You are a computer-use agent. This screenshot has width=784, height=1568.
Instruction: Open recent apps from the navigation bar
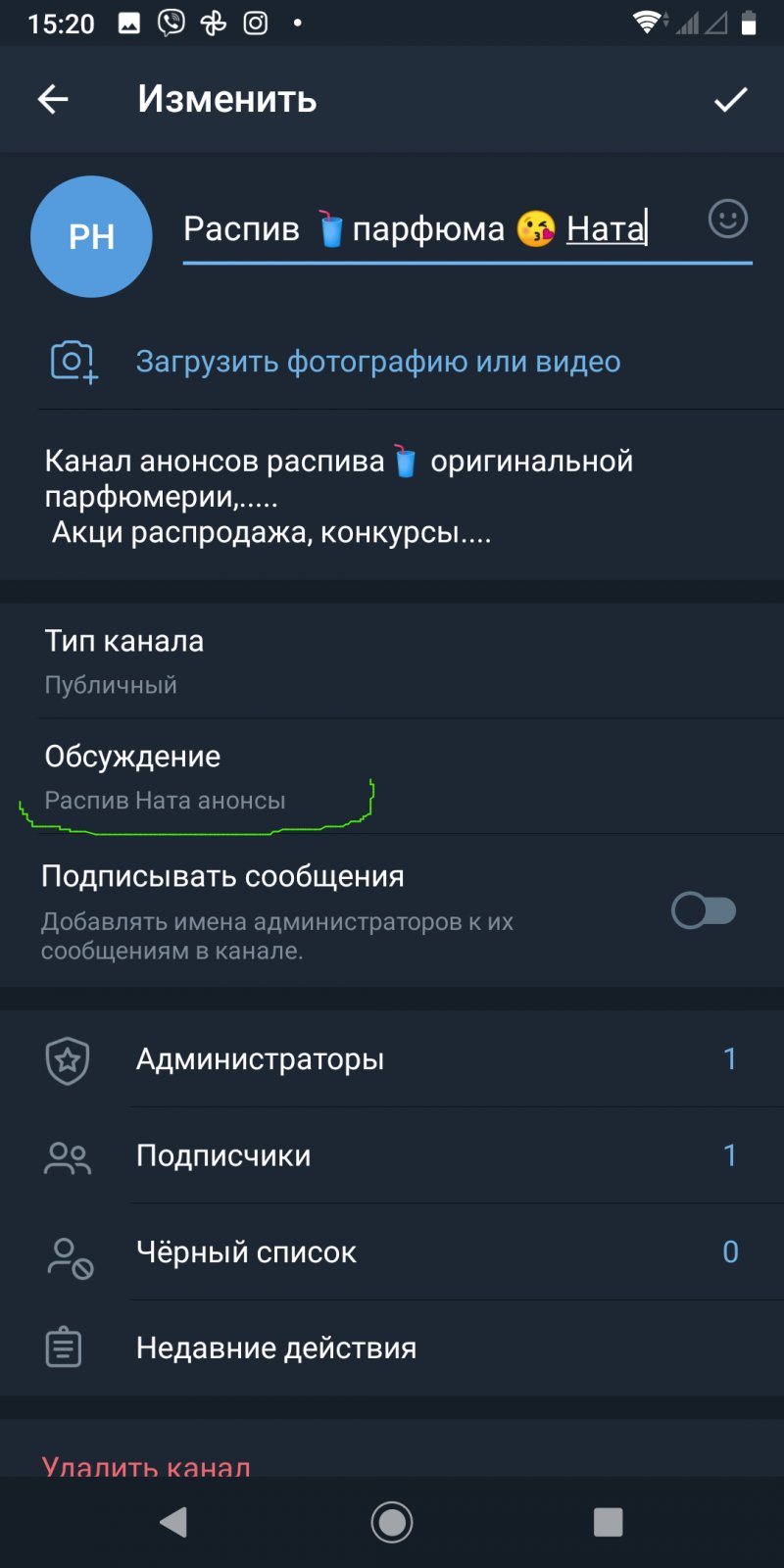(x=608, y=1522)
